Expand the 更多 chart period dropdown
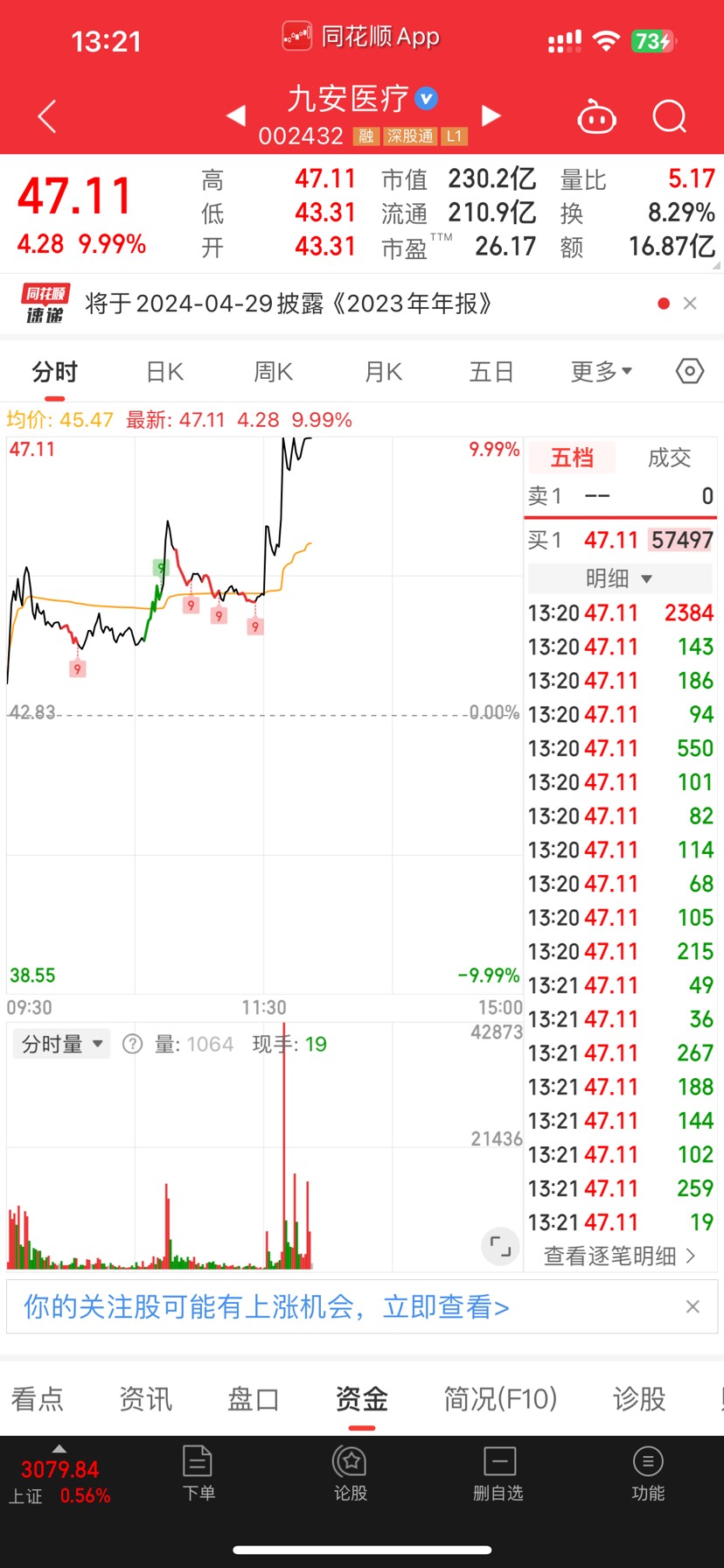This screenshot has width=724, height=1568. tap(602, 372)
